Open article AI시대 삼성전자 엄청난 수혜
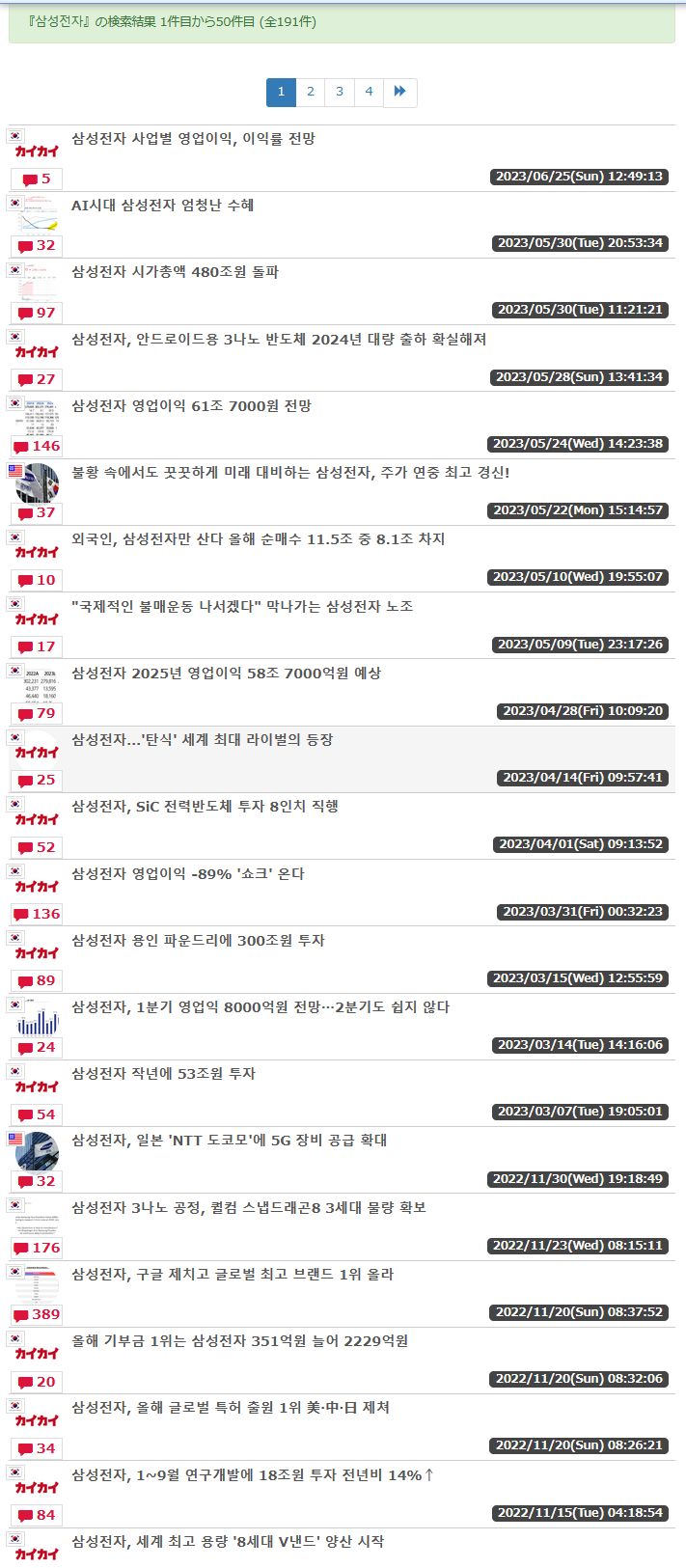The width and height of the screenshot is (686, 1568). click(x=162, y=206)
